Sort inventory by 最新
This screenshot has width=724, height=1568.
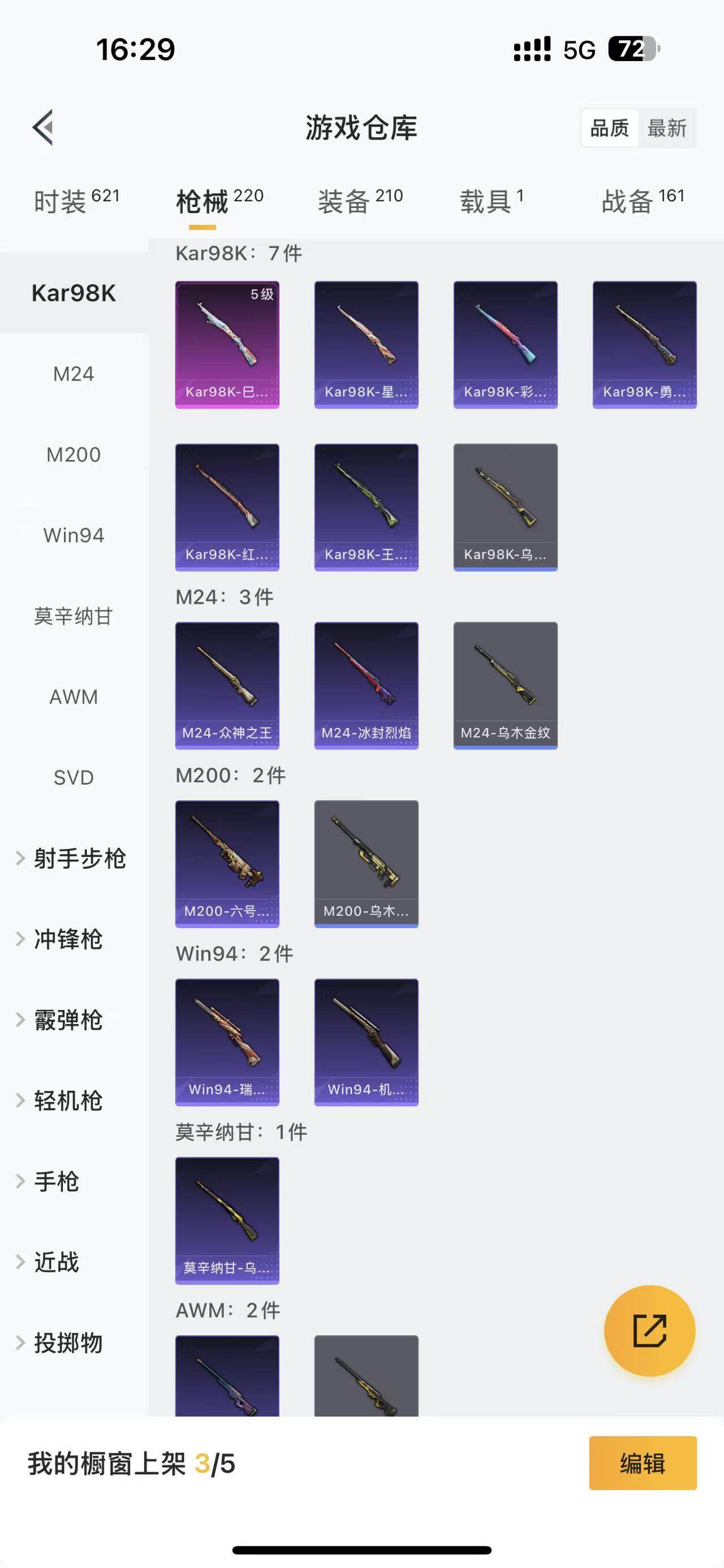coord(668,128)
